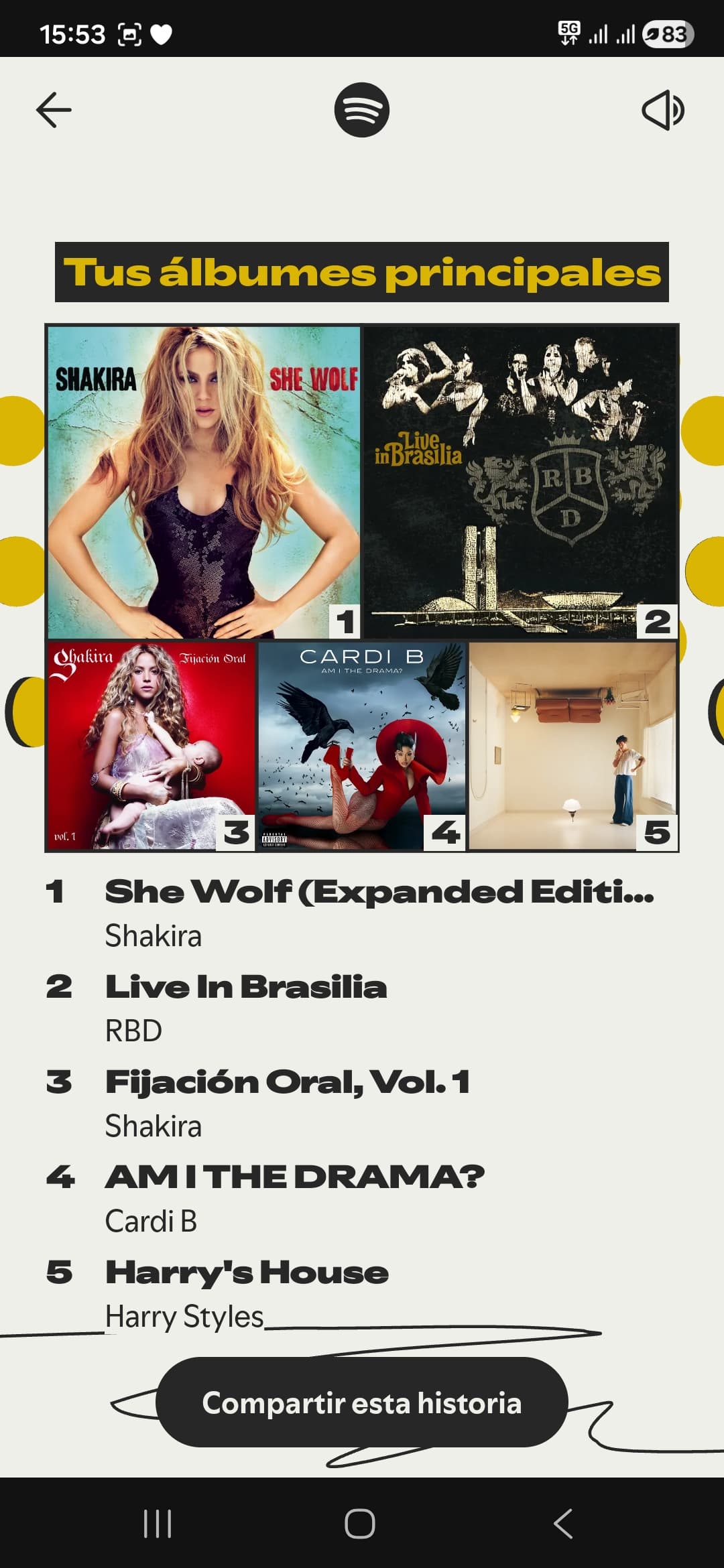Viewport: 724px width, 1568px height.
Task: Go to the home screen via navigation bar
Action: pyautogui.click(x=360, y=1524)
